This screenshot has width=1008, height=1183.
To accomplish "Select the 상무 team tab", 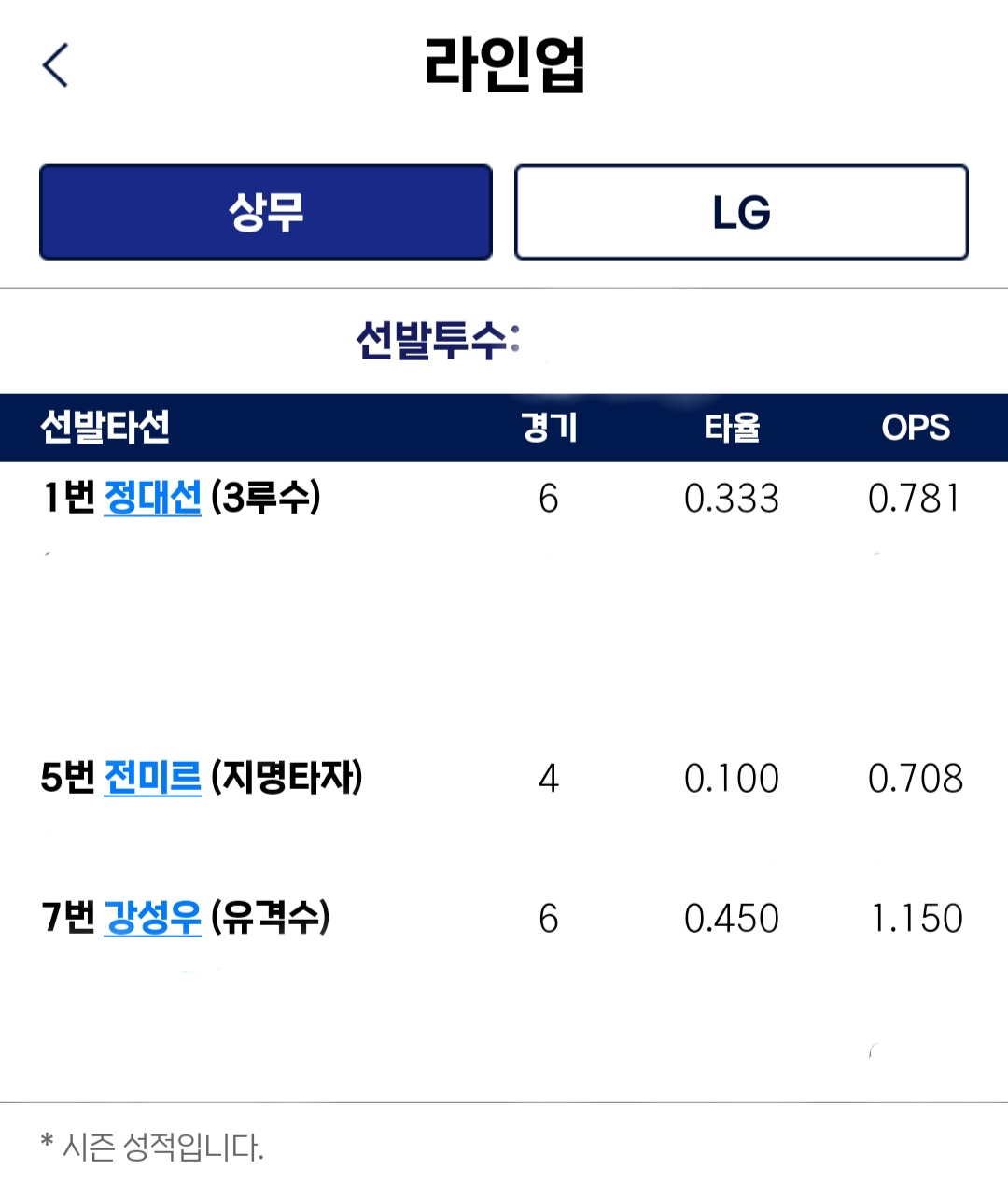I will point(266,213).
